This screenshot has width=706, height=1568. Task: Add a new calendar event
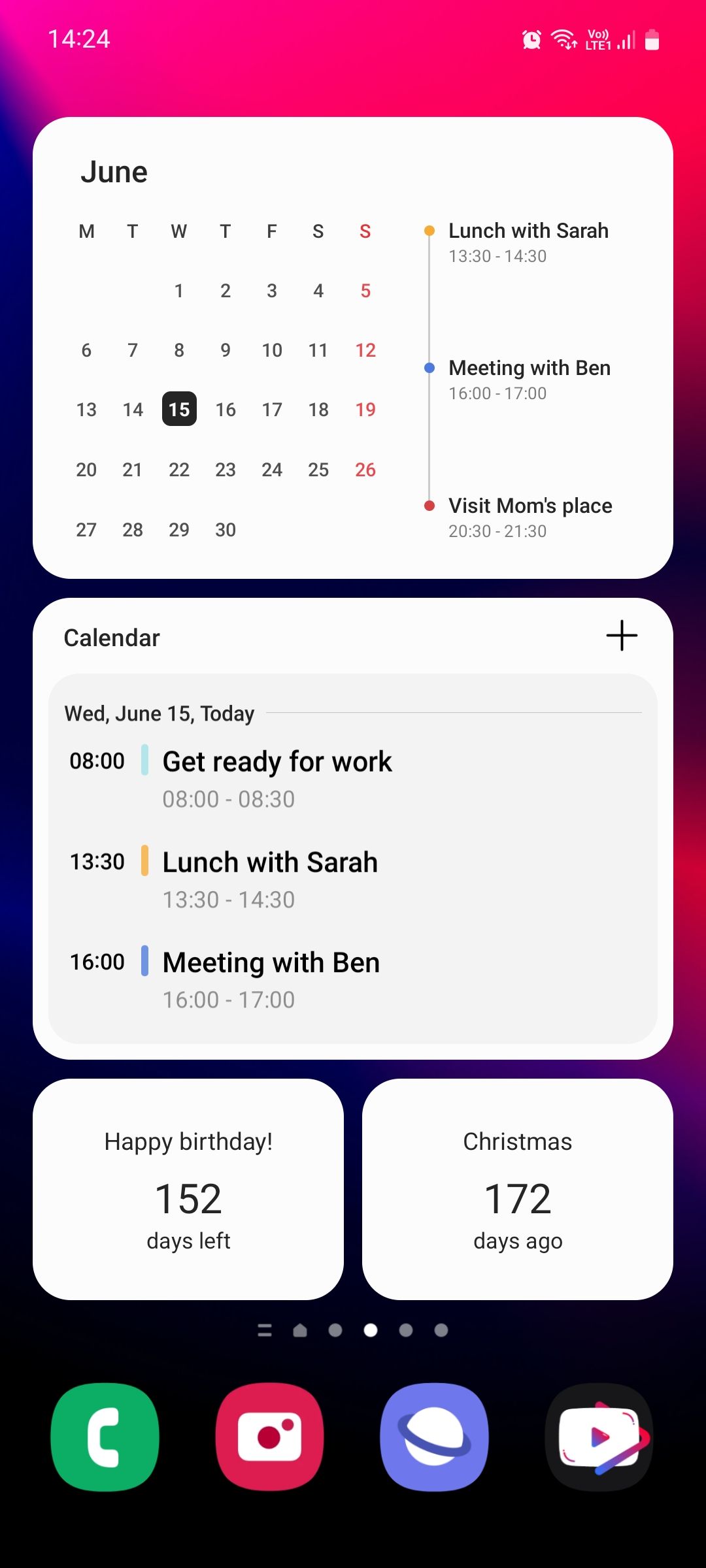(x=621, y=636)
